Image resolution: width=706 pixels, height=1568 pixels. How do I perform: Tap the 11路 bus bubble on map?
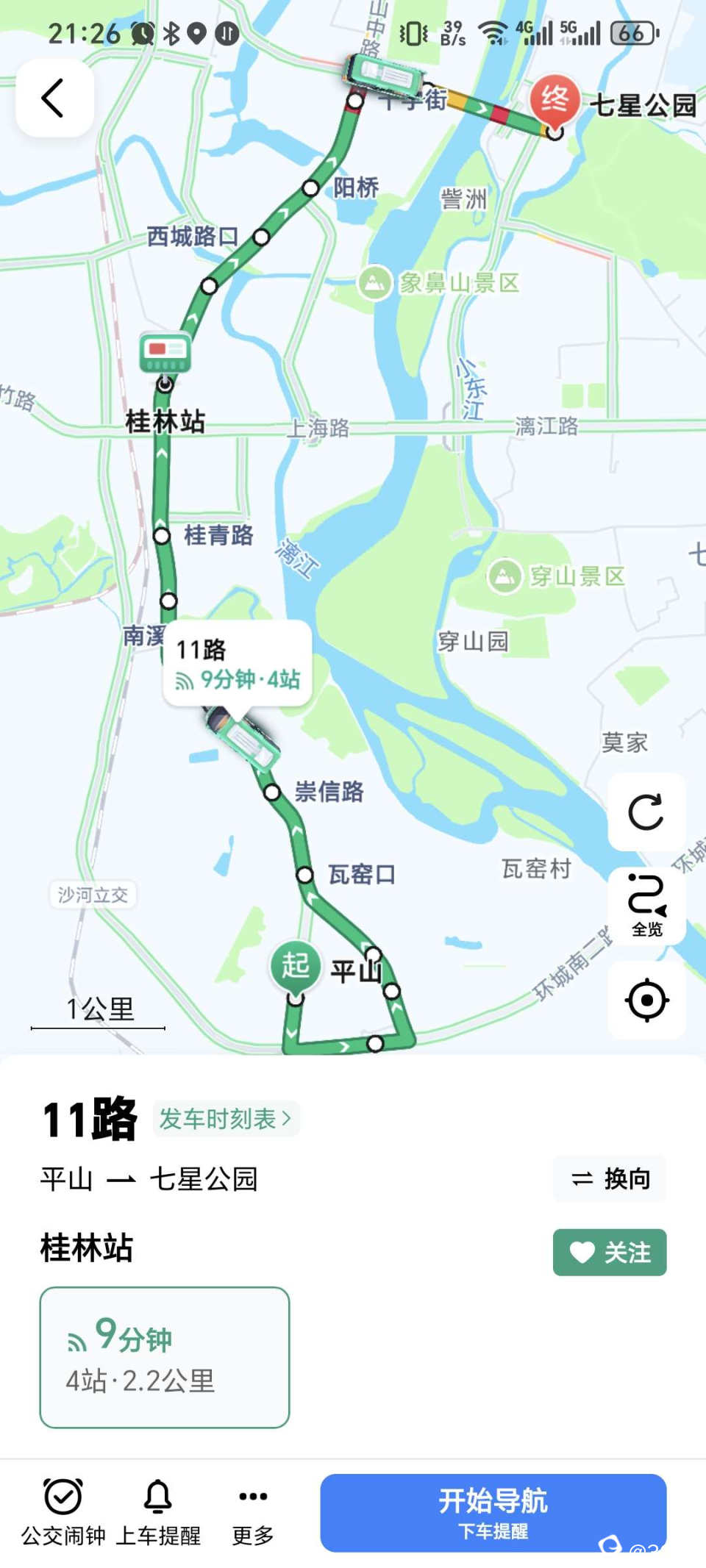238,664
